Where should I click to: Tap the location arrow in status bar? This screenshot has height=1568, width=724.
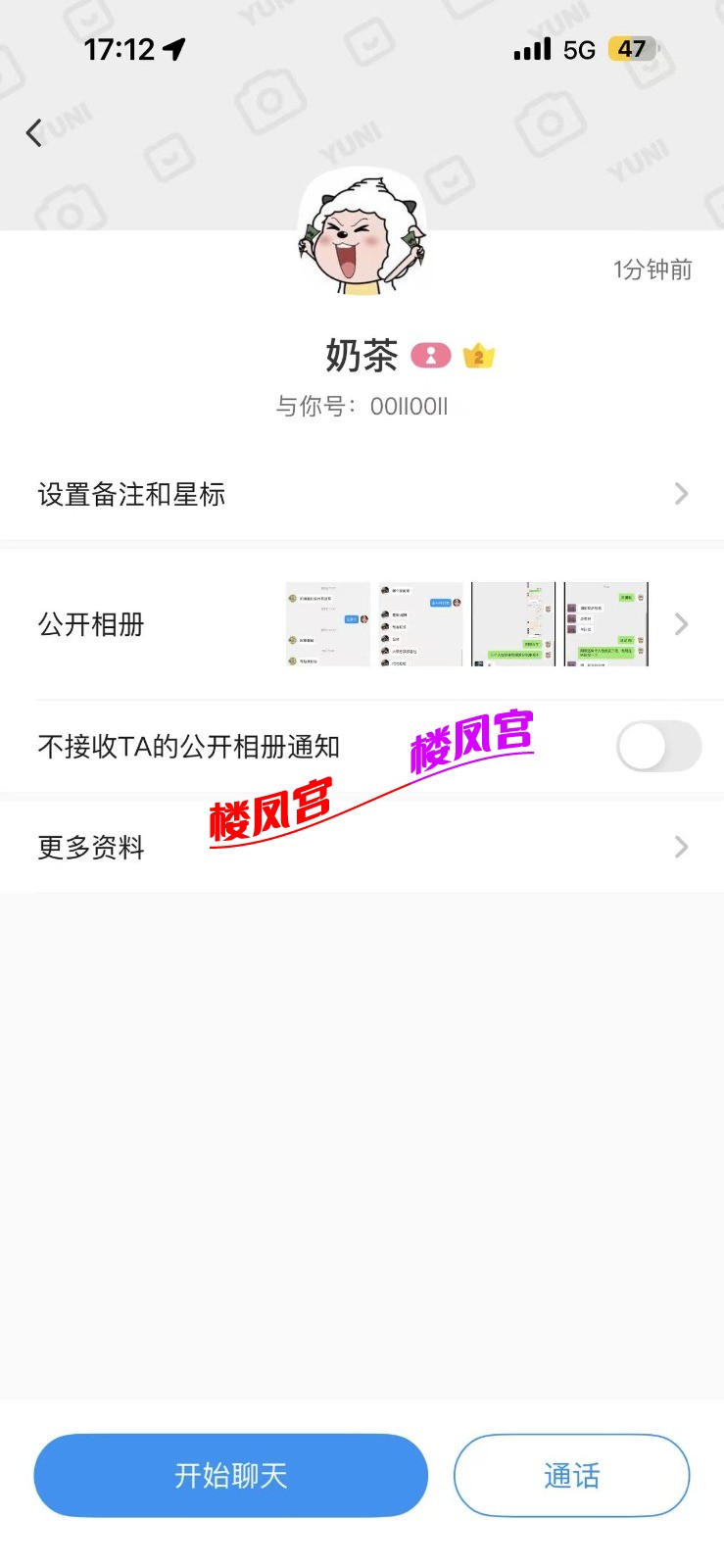tap(172, 48)
